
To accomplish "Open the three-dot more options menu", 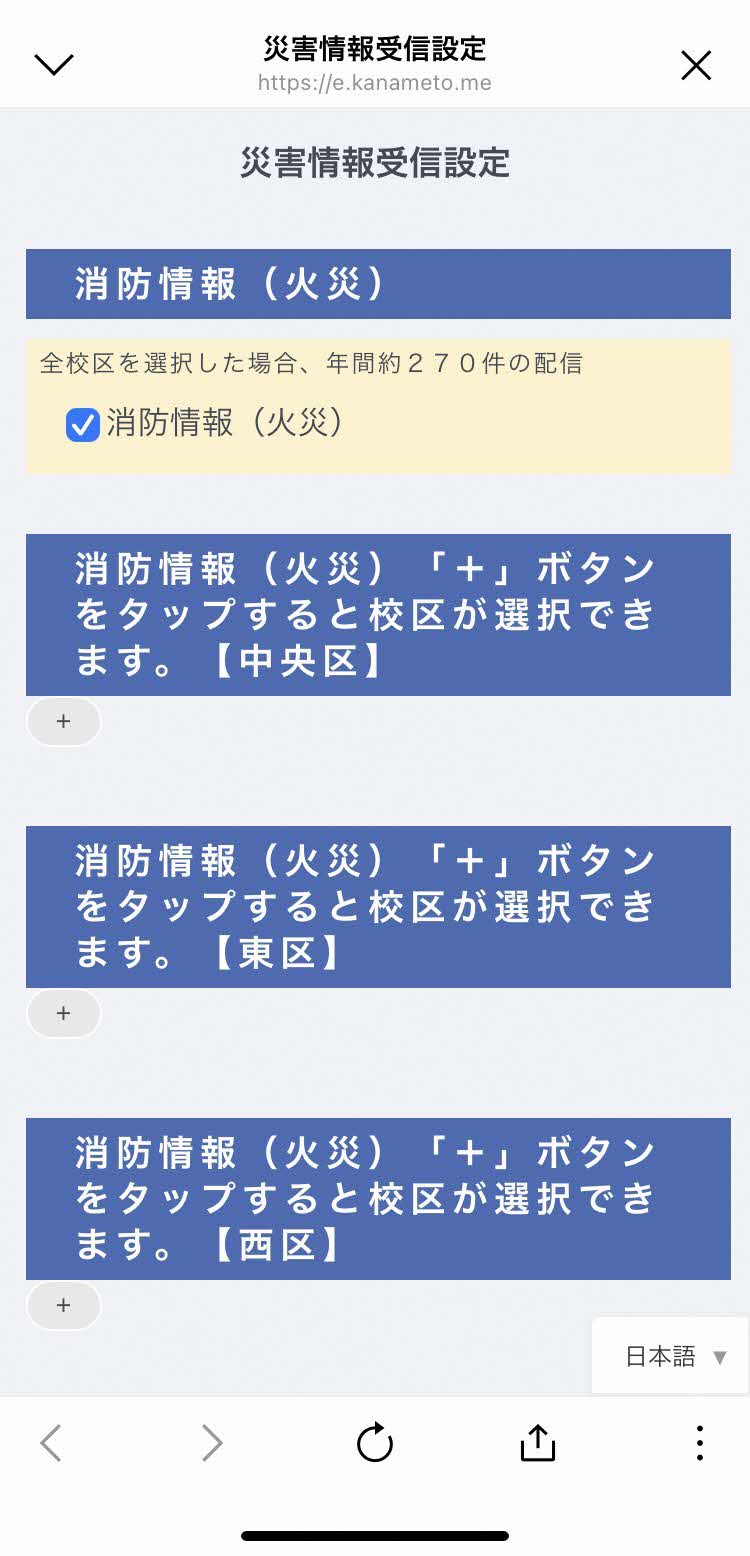I will coord(698,1442).
